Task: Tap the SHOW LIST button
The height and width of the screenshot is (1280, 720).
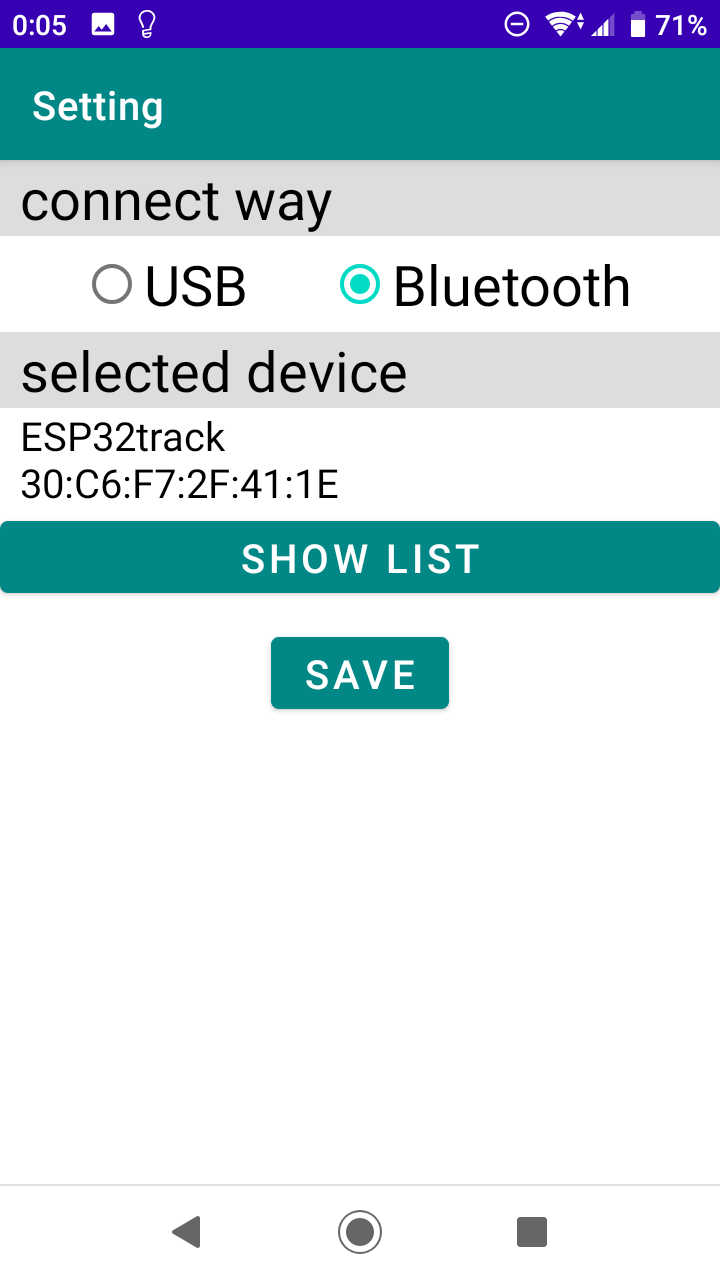Action: (360, 558)
